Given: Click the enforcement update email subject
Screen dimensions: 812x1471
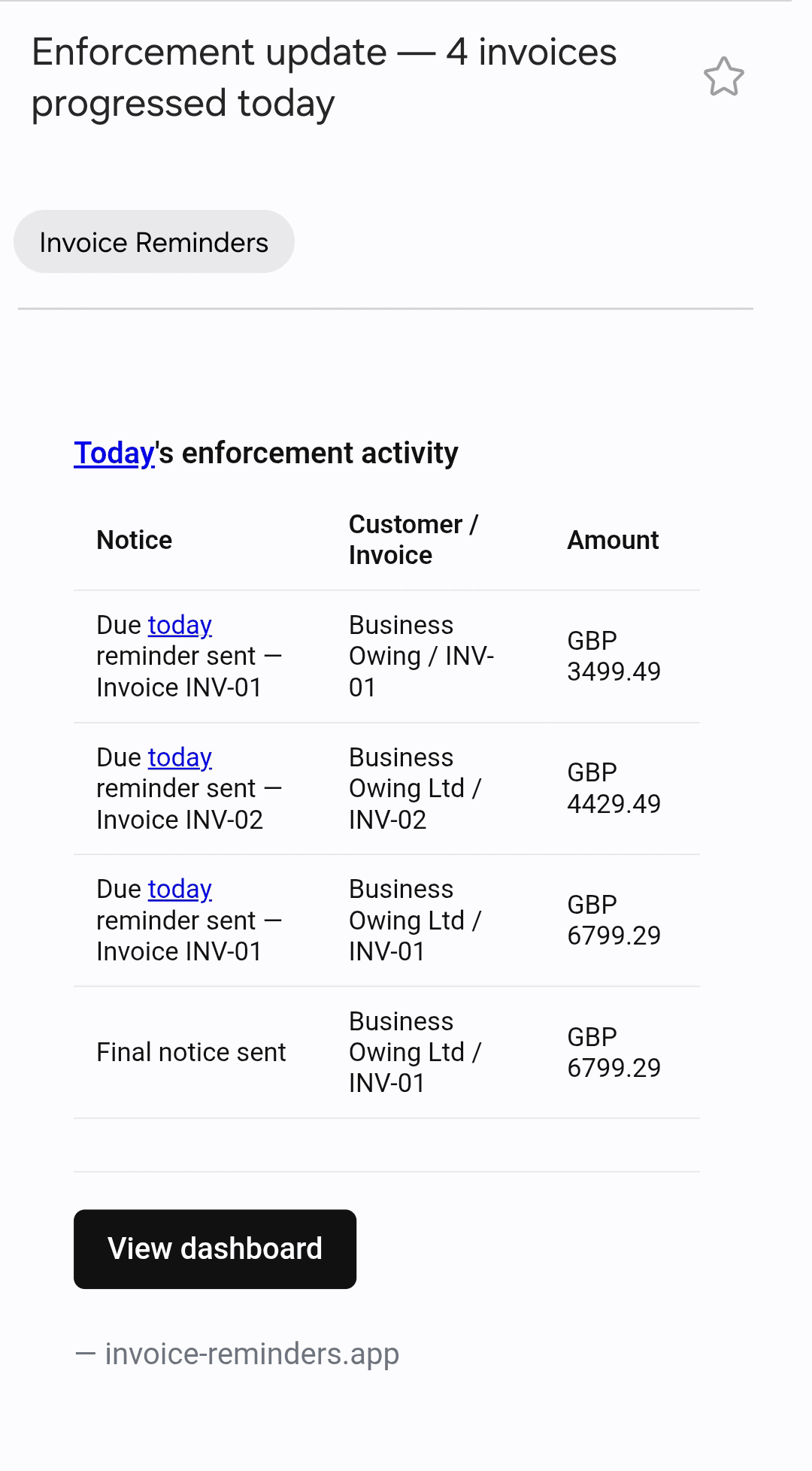Looking at the screenshot, I should pyautogui.click(x=323, y=75).
